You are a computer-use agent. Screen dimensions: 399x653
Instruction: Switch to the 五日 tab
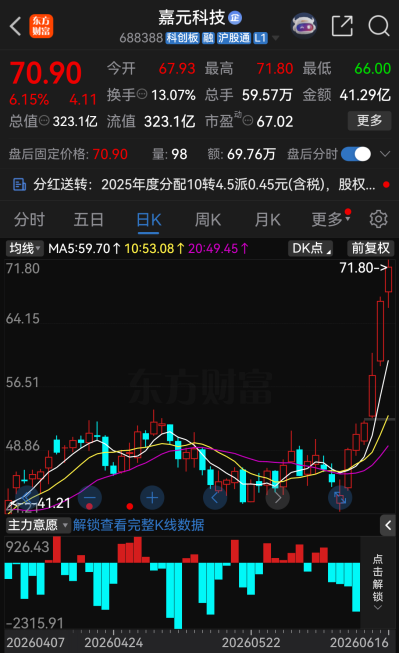pos(88,219)
